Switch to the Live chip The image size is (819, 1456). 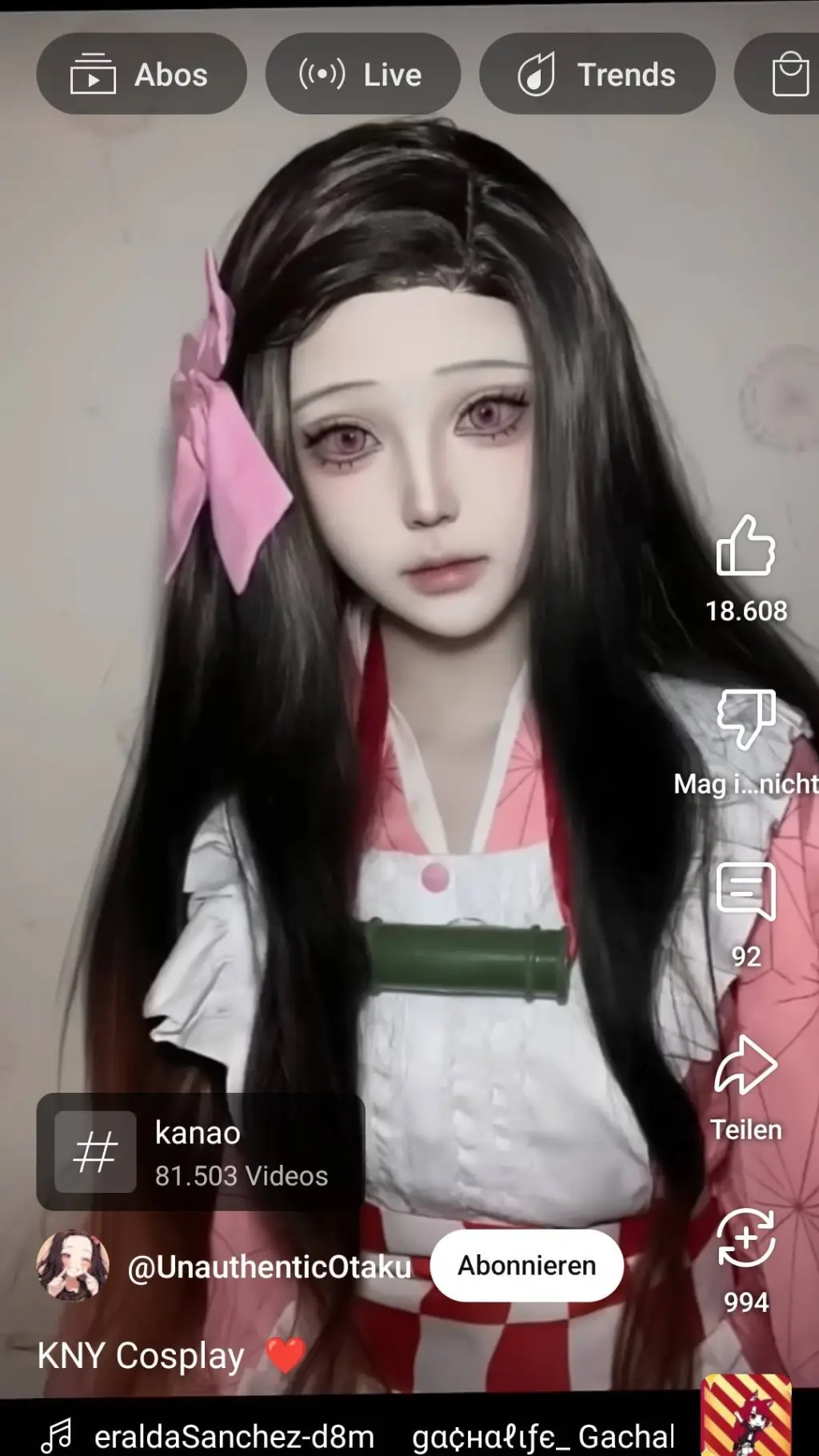click(x=363, y=74)
